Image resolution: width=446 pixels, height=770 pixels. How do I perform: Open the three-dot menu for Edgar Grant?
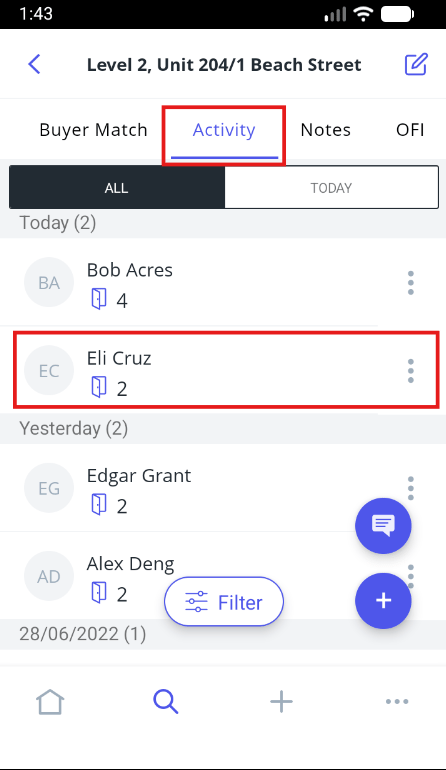(411, 488)
